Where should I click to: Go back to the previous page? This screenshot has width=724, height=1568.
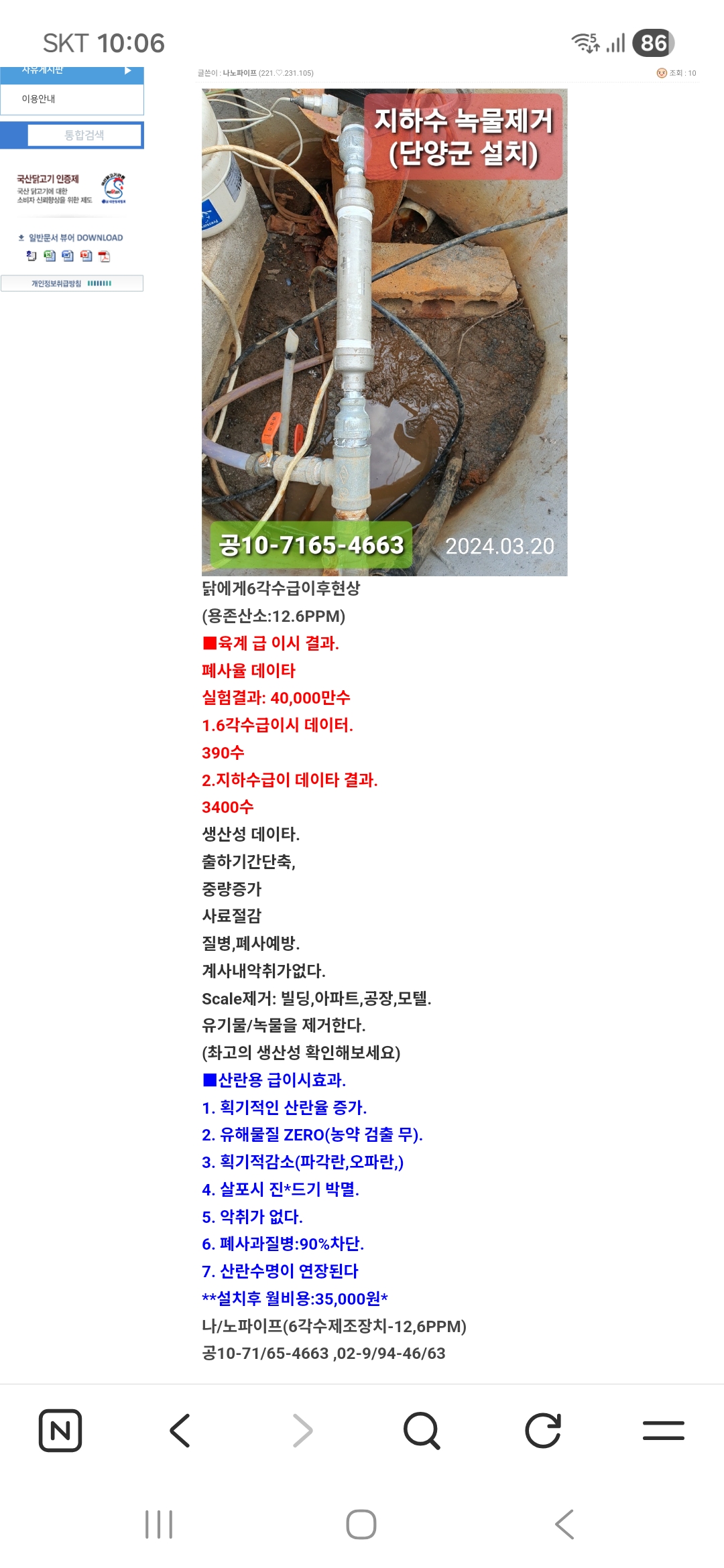(x=180, y=1431)
